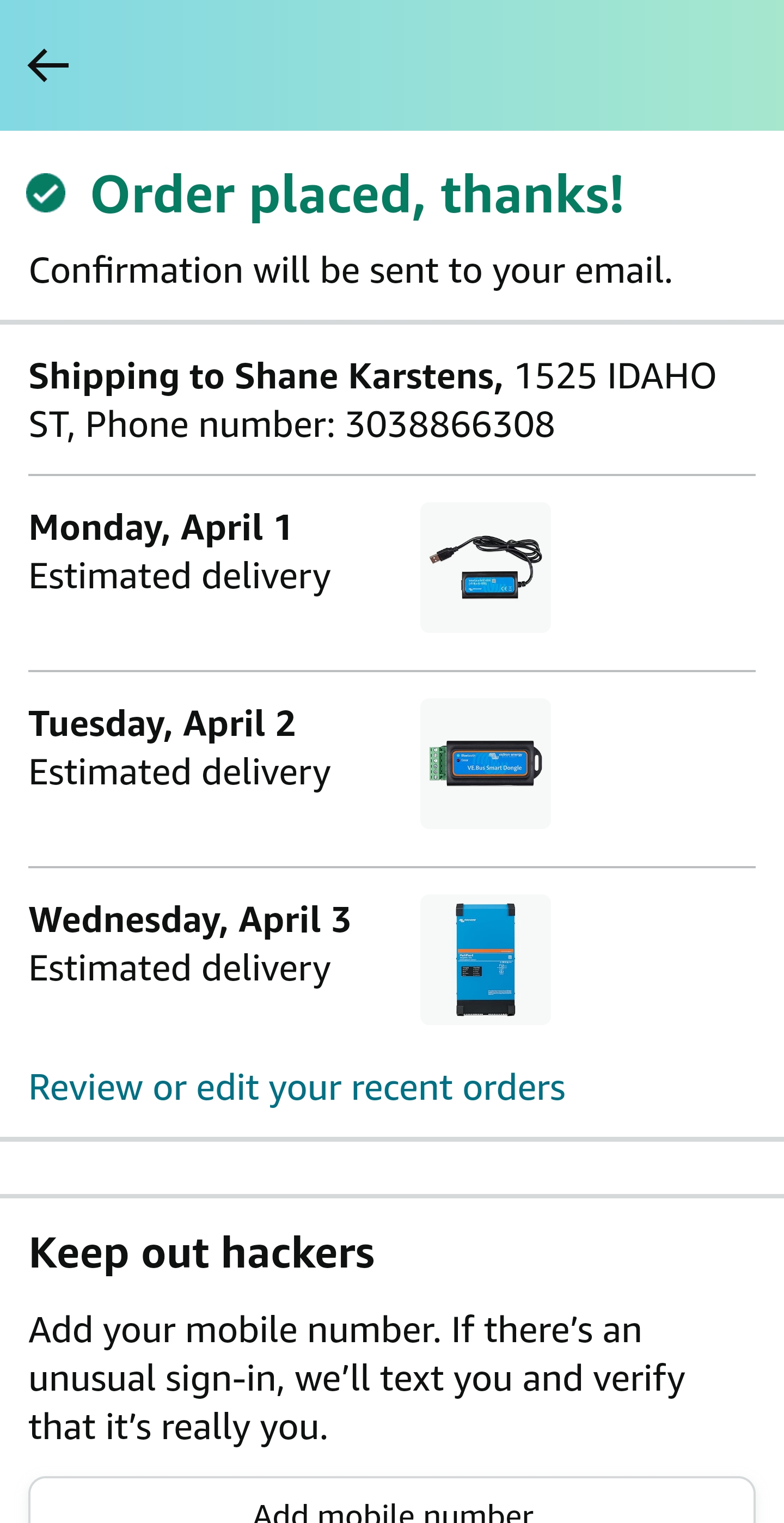Open Review or edit your recent orders
The width and height of the screenshot is (784, 1523).
[x=297, y=1087]
